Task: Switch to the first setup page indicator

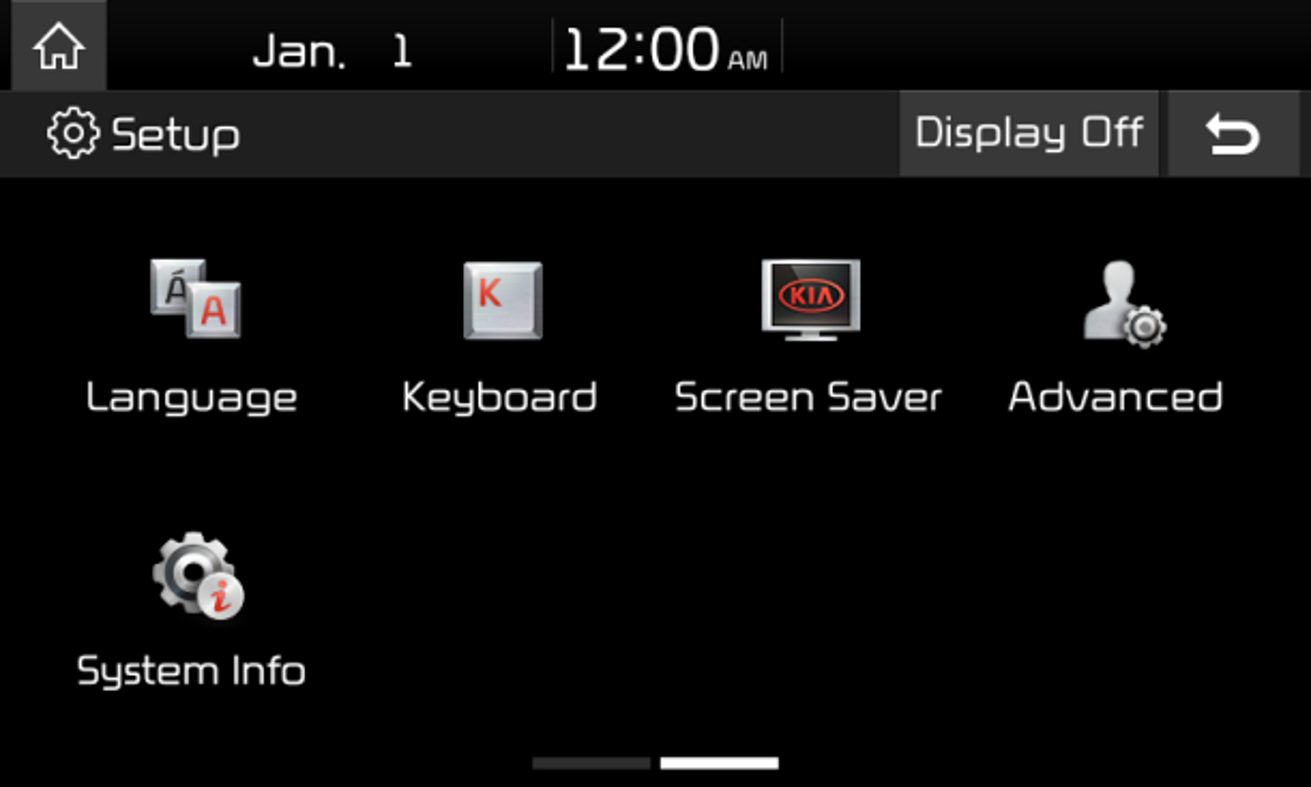Action: (x=591, y=763)
